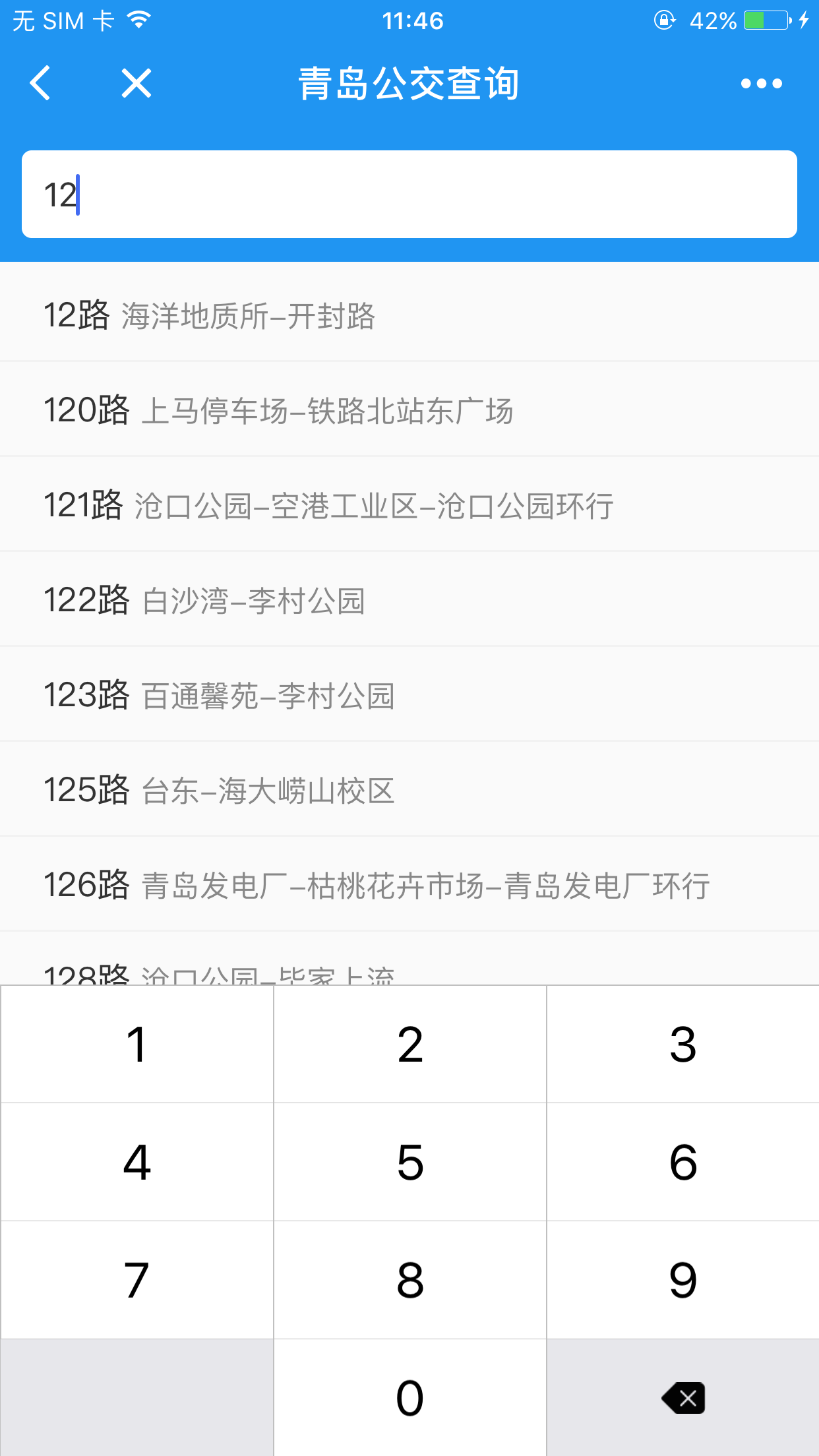
Task: Open route 125路 台东–海大崂山校区
Action: click(x=409, y=790)
